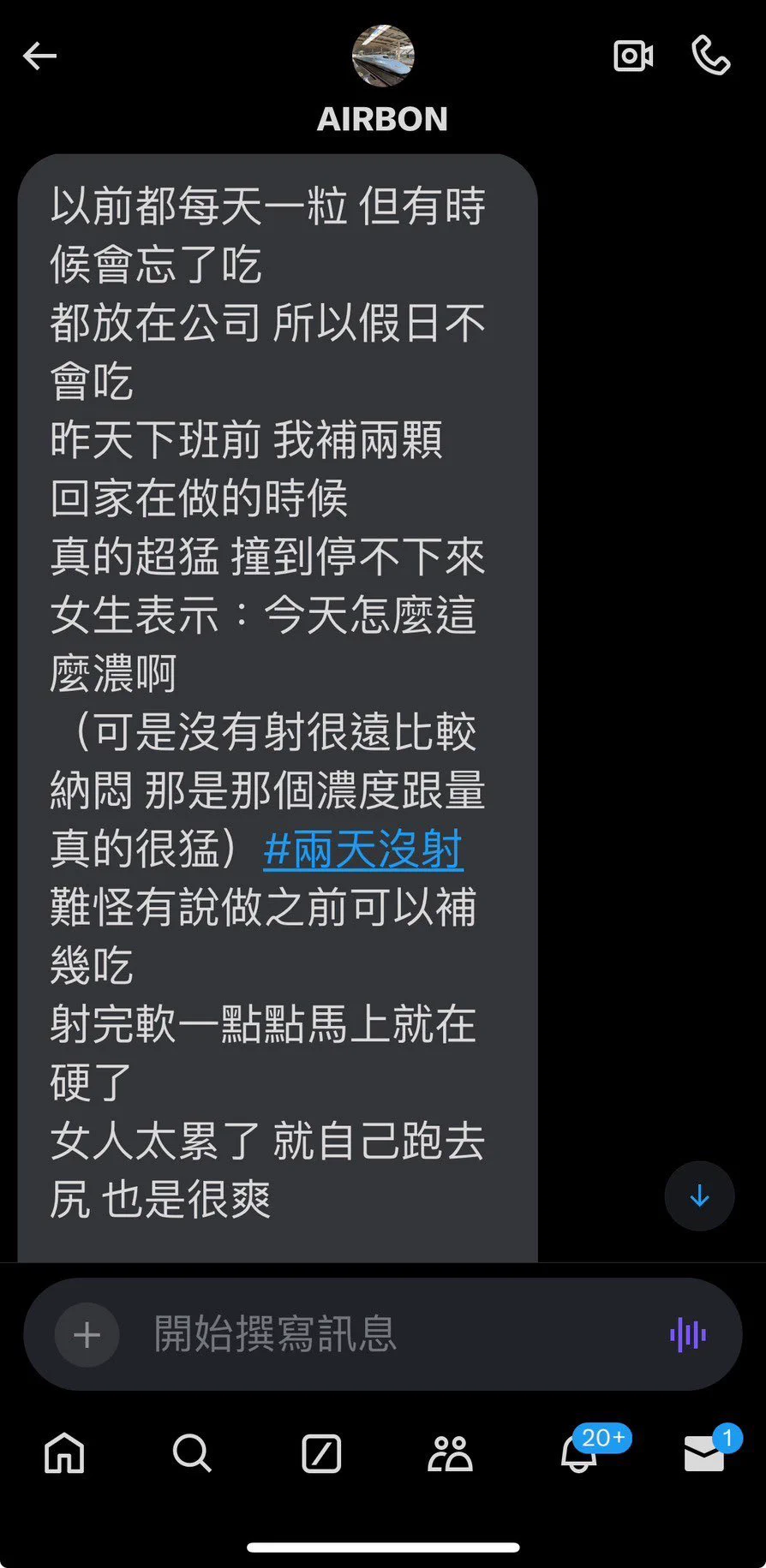Switch to the Search tab
This screenshot has height=1568, width=766.
tap(192, 1453)
